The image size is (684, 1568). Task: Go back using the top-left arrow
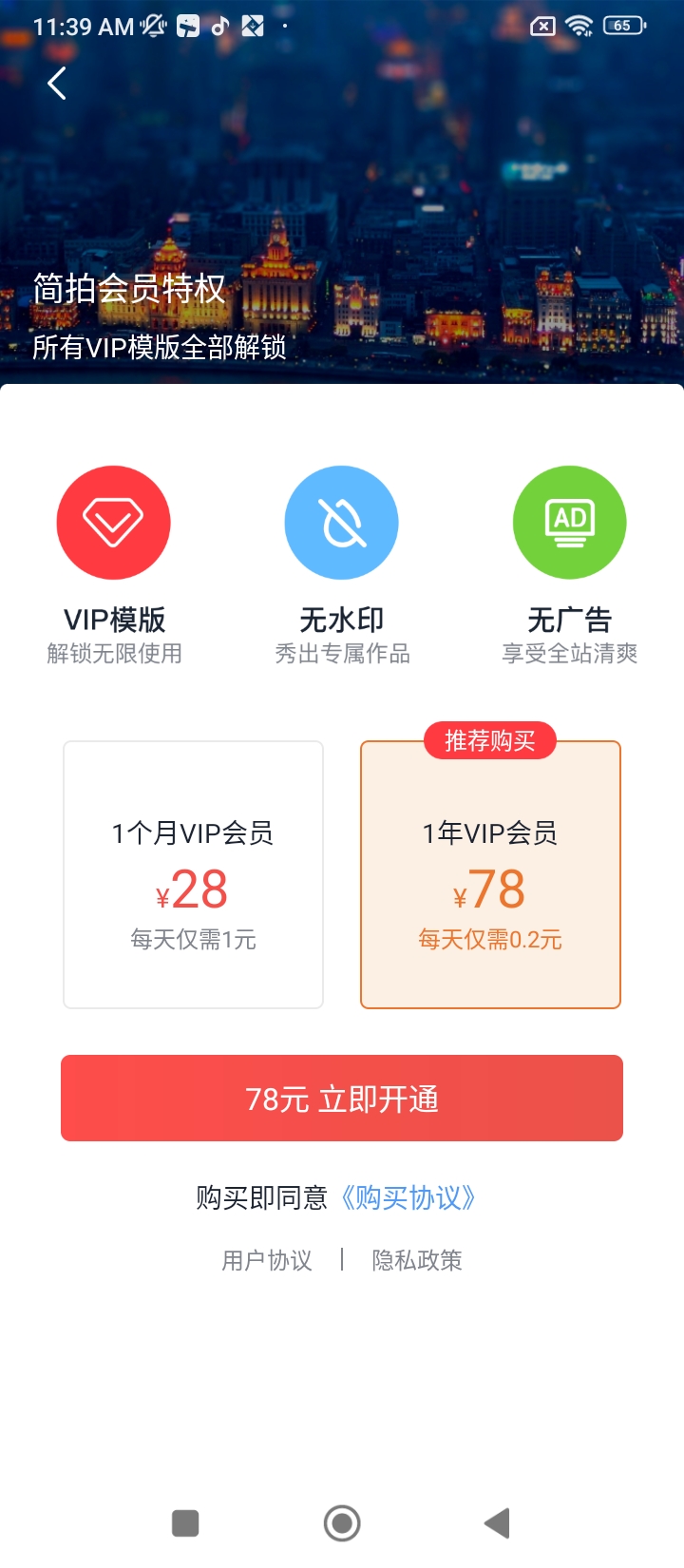(x=57, y=84)
